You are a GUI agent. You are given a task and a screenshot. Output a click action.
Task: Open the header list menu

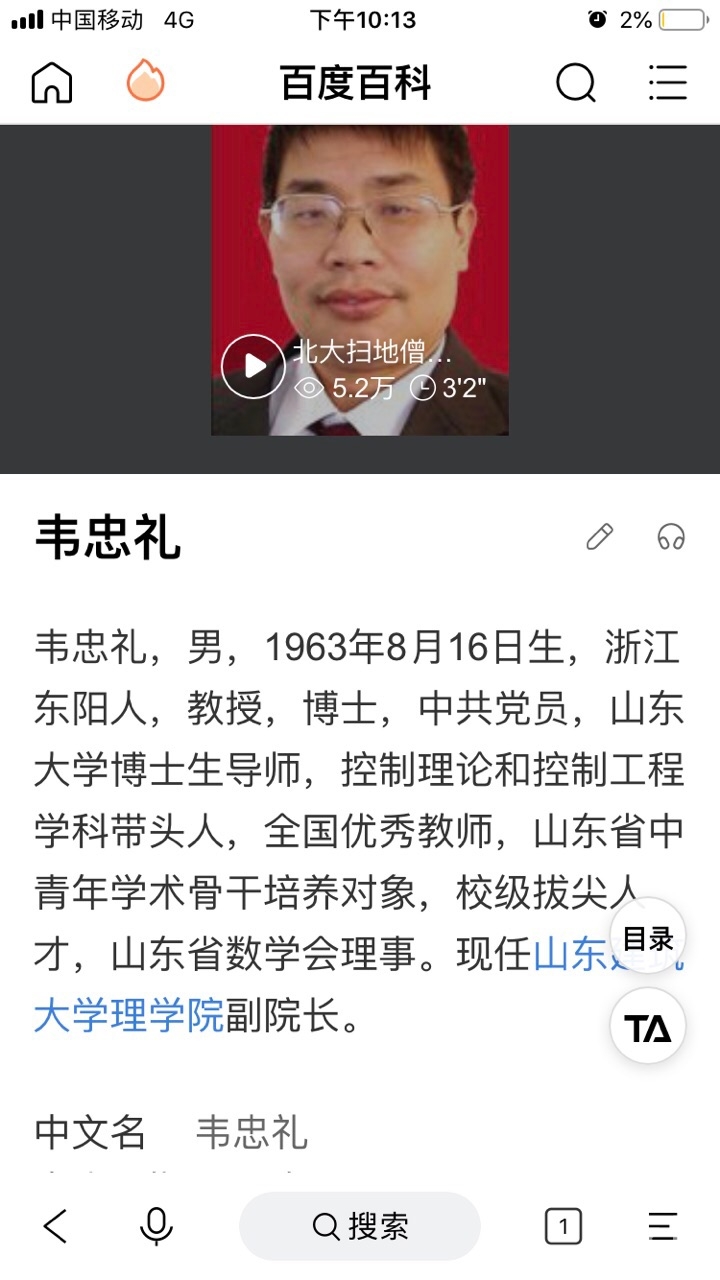point(667,83)
